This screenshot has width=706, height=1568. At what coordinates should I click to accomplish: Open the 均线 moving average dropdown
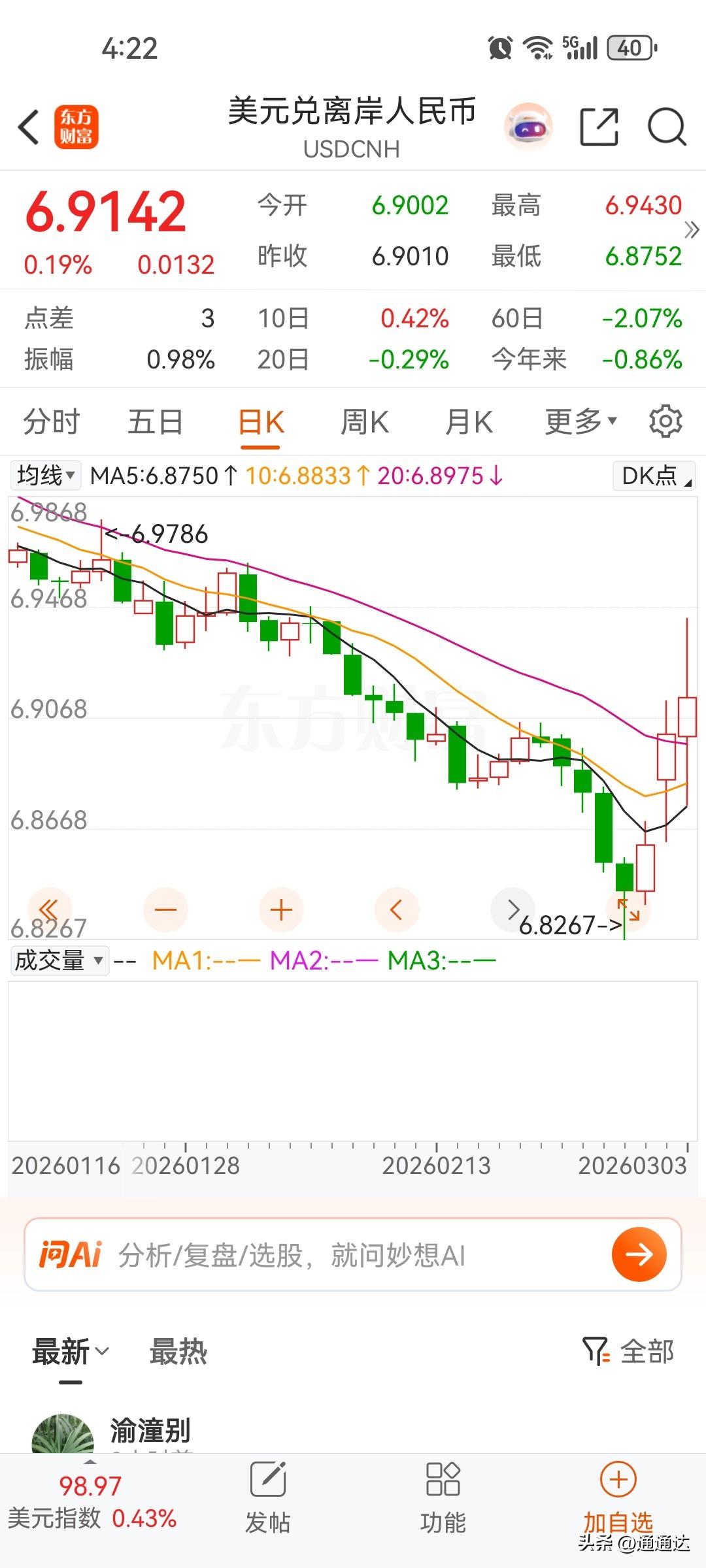(43, 476)
